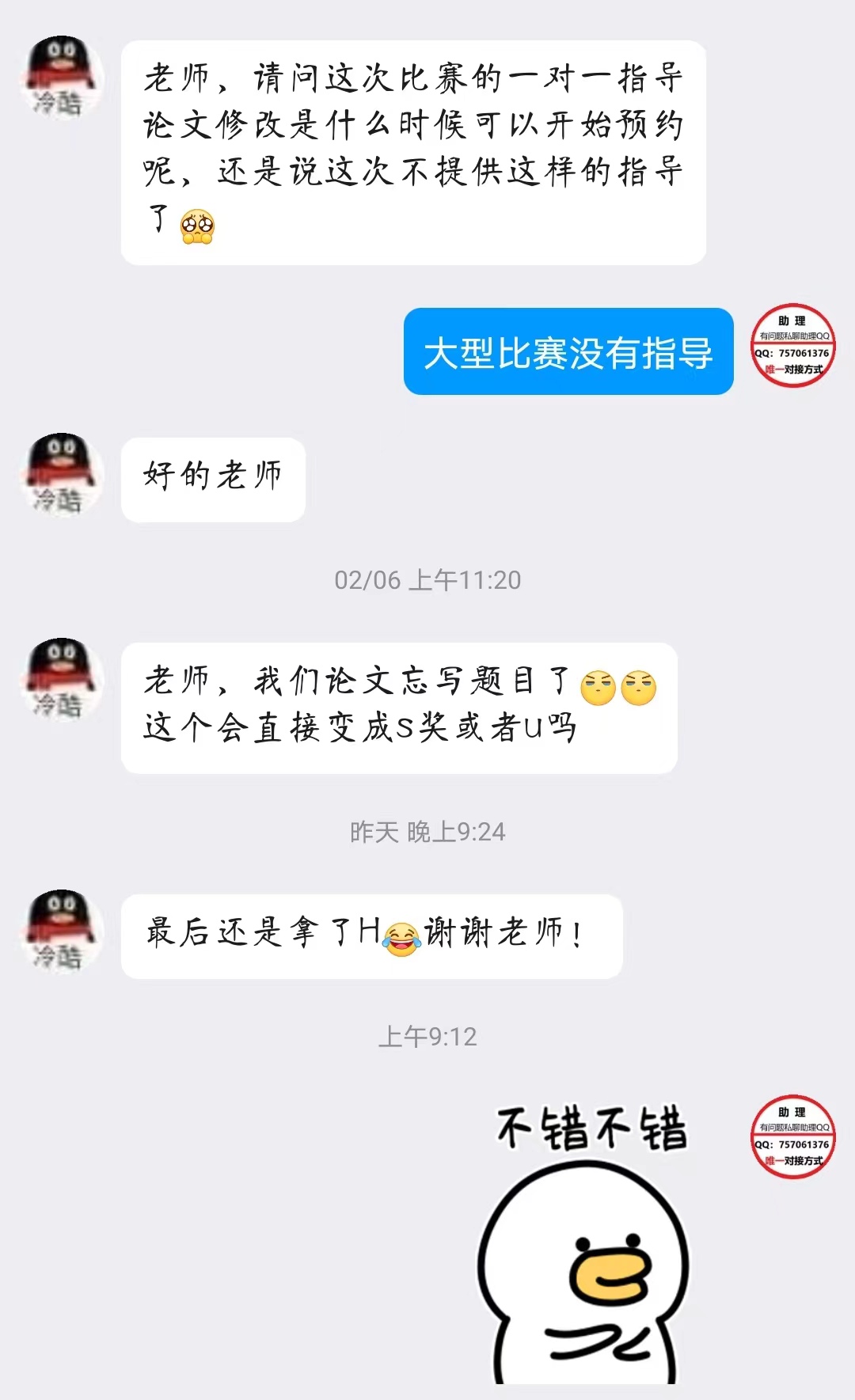The height and width of the screenshot is (1400, 855).
Task: Open the '不错不错' duck sticker
Action: click(588, 1243)
